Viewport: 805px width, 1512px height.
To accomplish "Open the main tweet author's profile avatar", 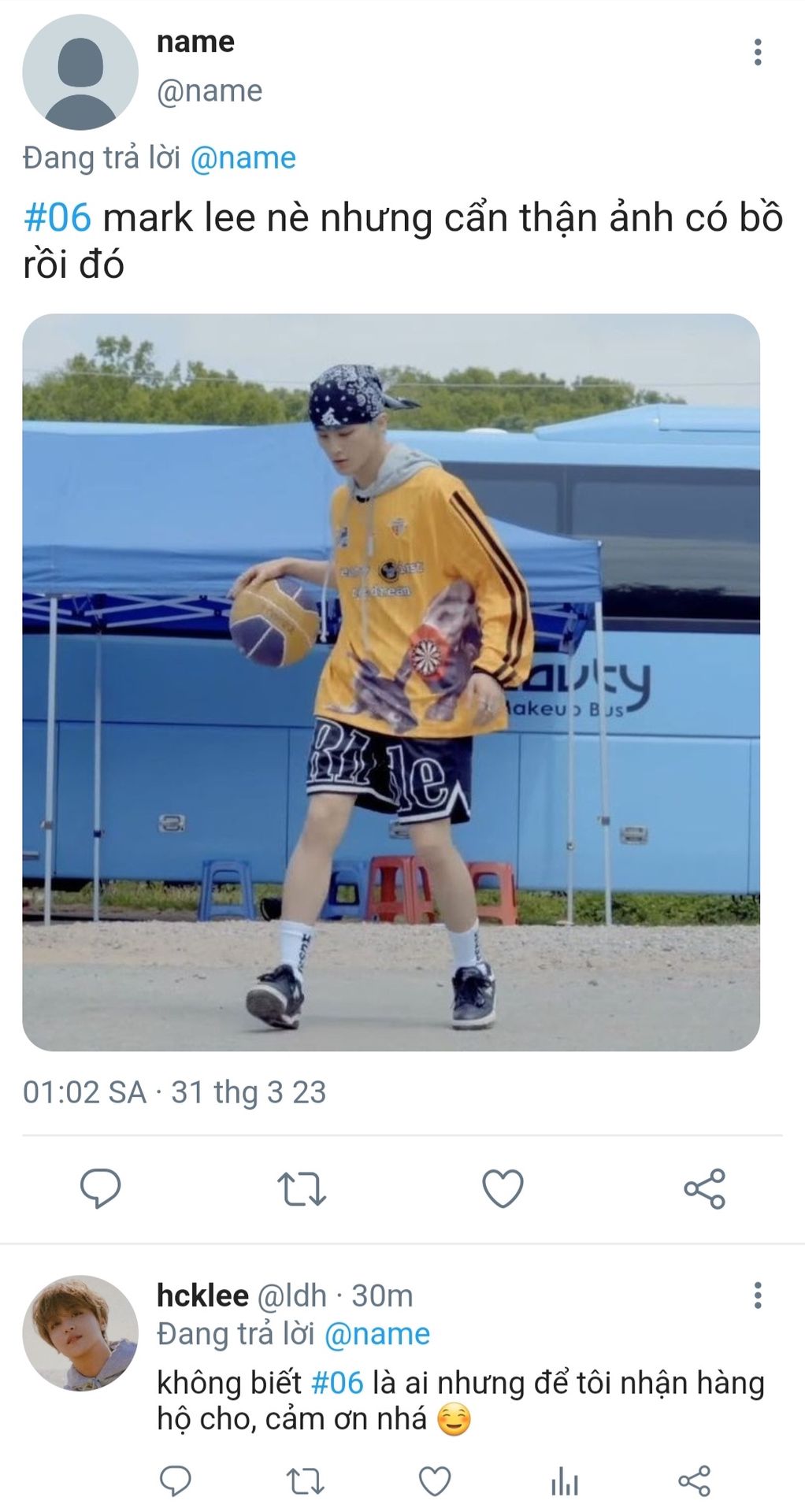I will (80, 72).
